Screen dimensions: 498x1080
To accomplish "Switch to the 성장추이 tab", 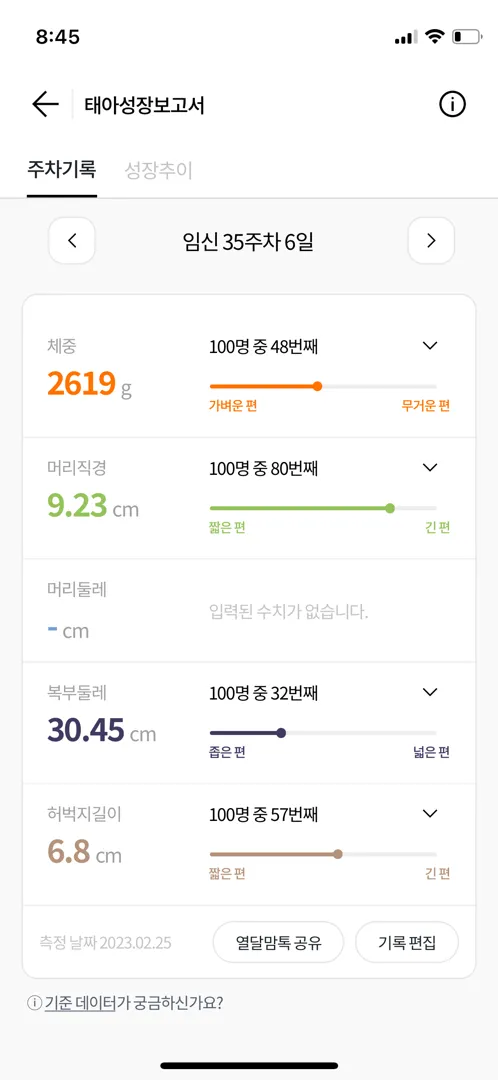I will [158, 169].
